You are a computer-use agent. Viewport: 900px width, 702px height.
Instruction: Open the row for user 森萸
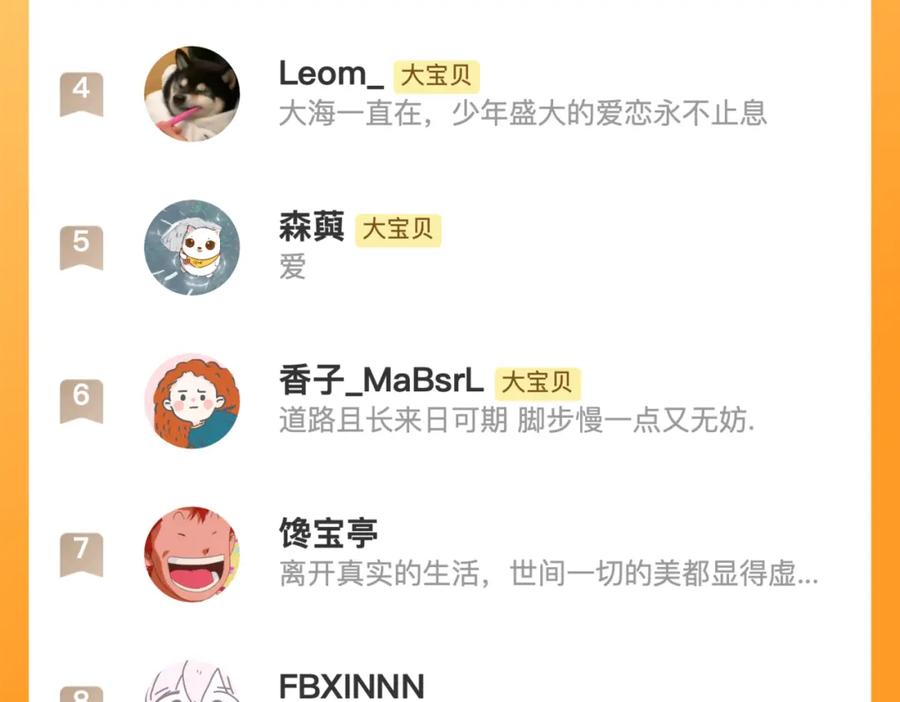(449, 247)
